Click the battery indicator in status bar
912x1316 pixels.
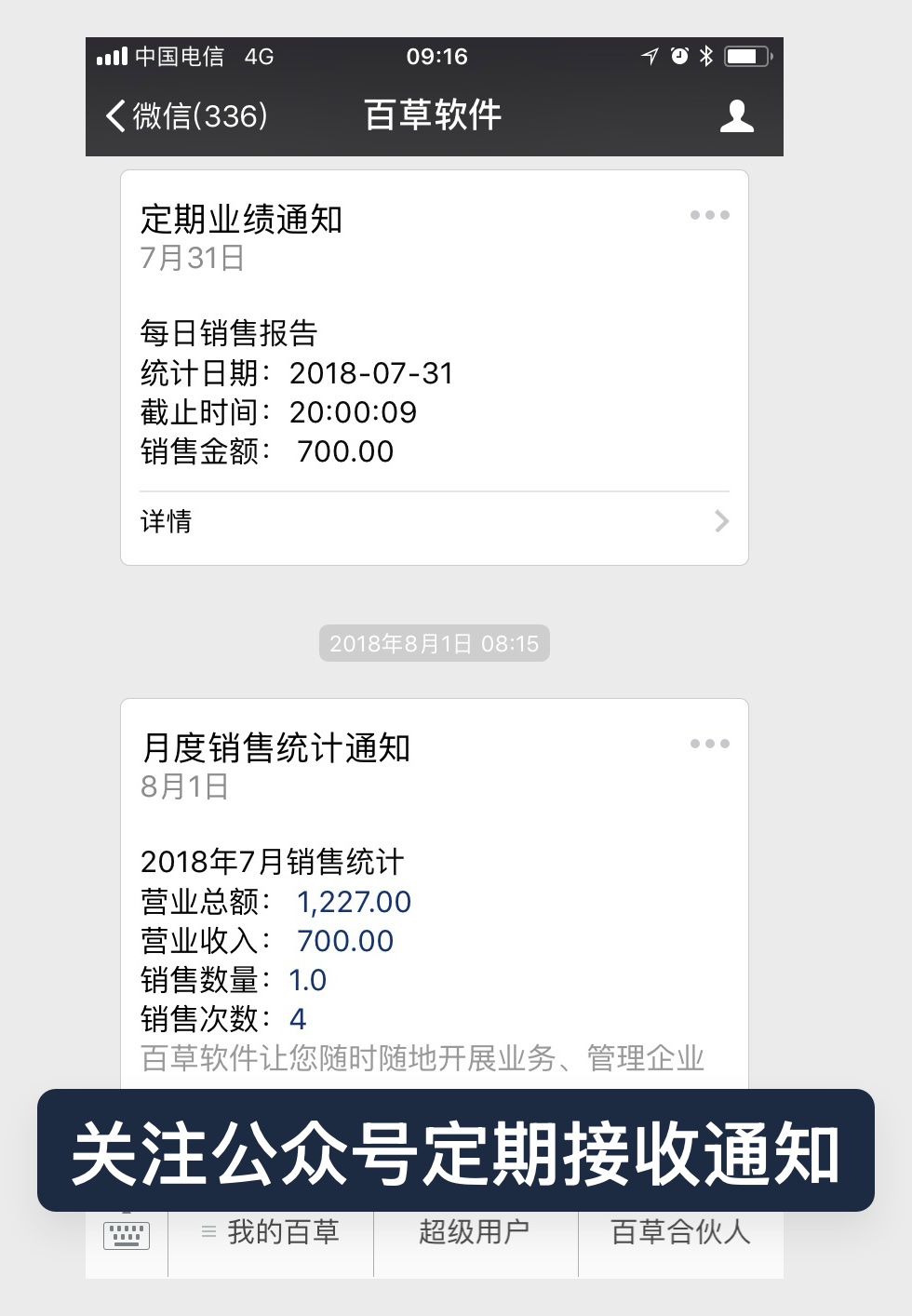[x=745, y=57]
